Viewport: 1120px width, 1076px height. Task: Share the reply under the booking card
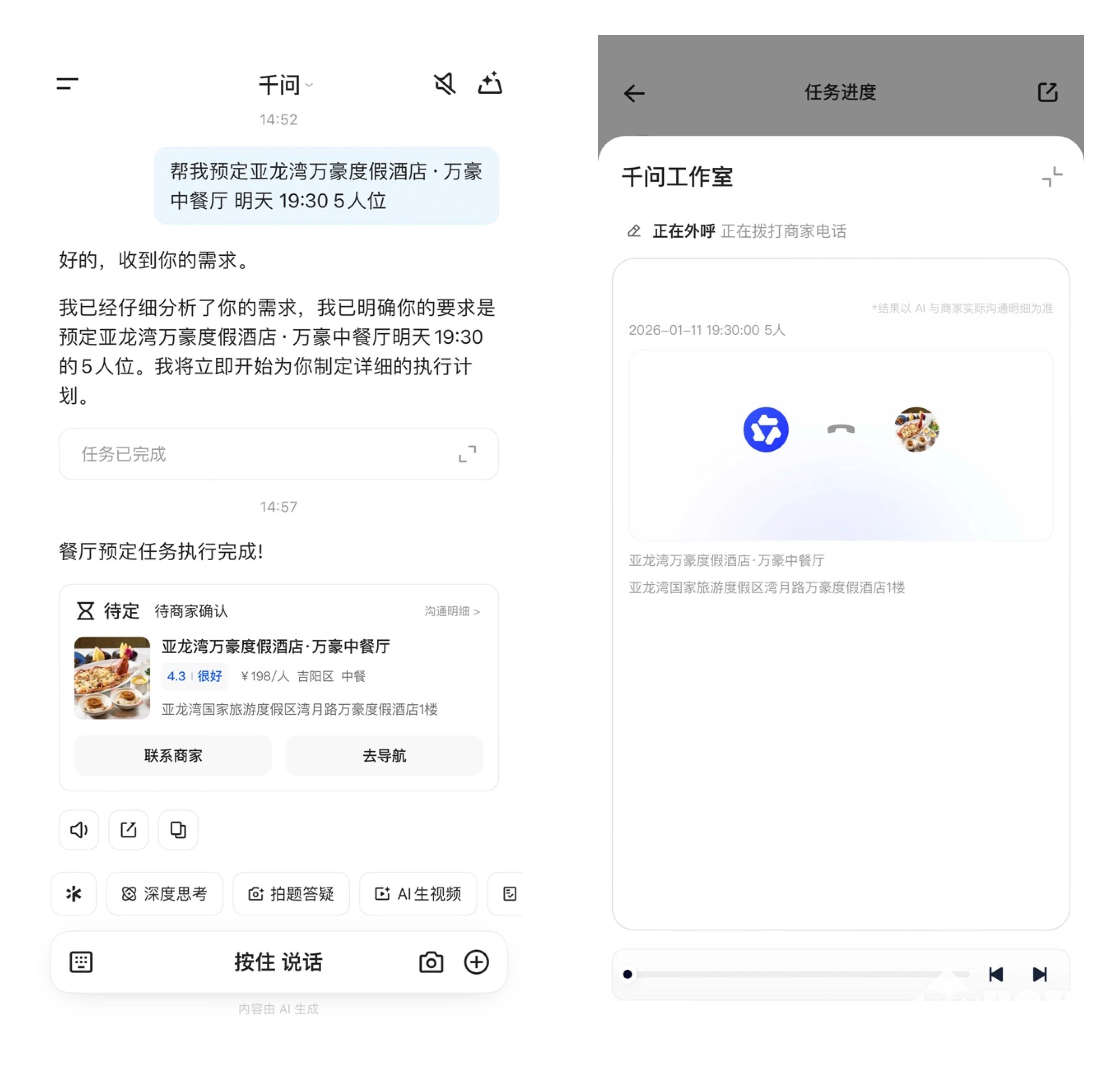click(129, 829)
